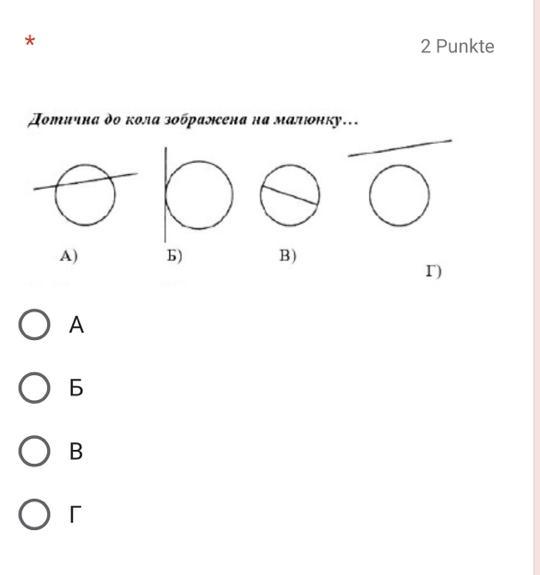
Task: Mark Г as the answer
Action: [x=34, y=514]
